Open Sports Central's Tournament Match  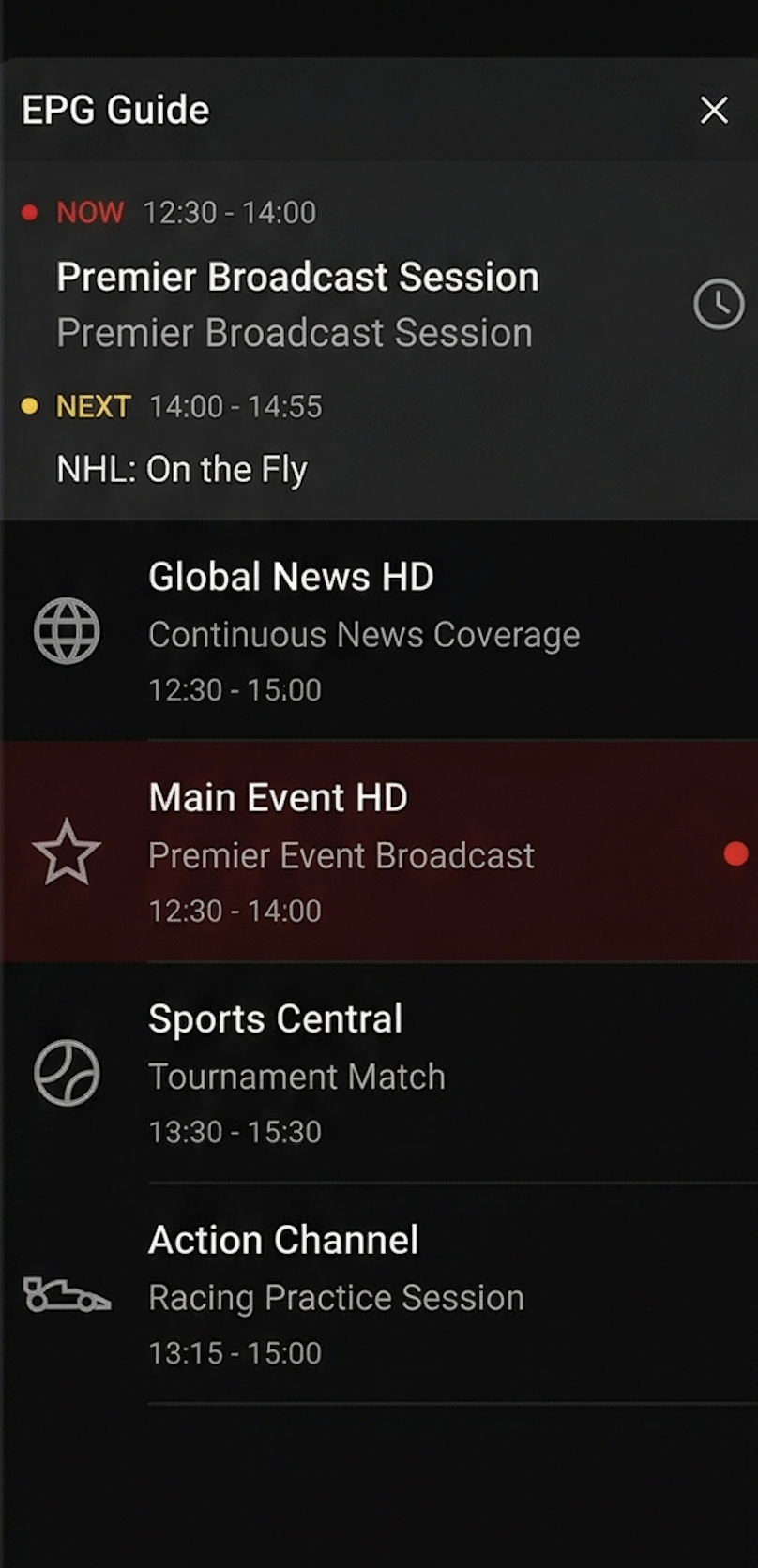tap(296, 1077)
